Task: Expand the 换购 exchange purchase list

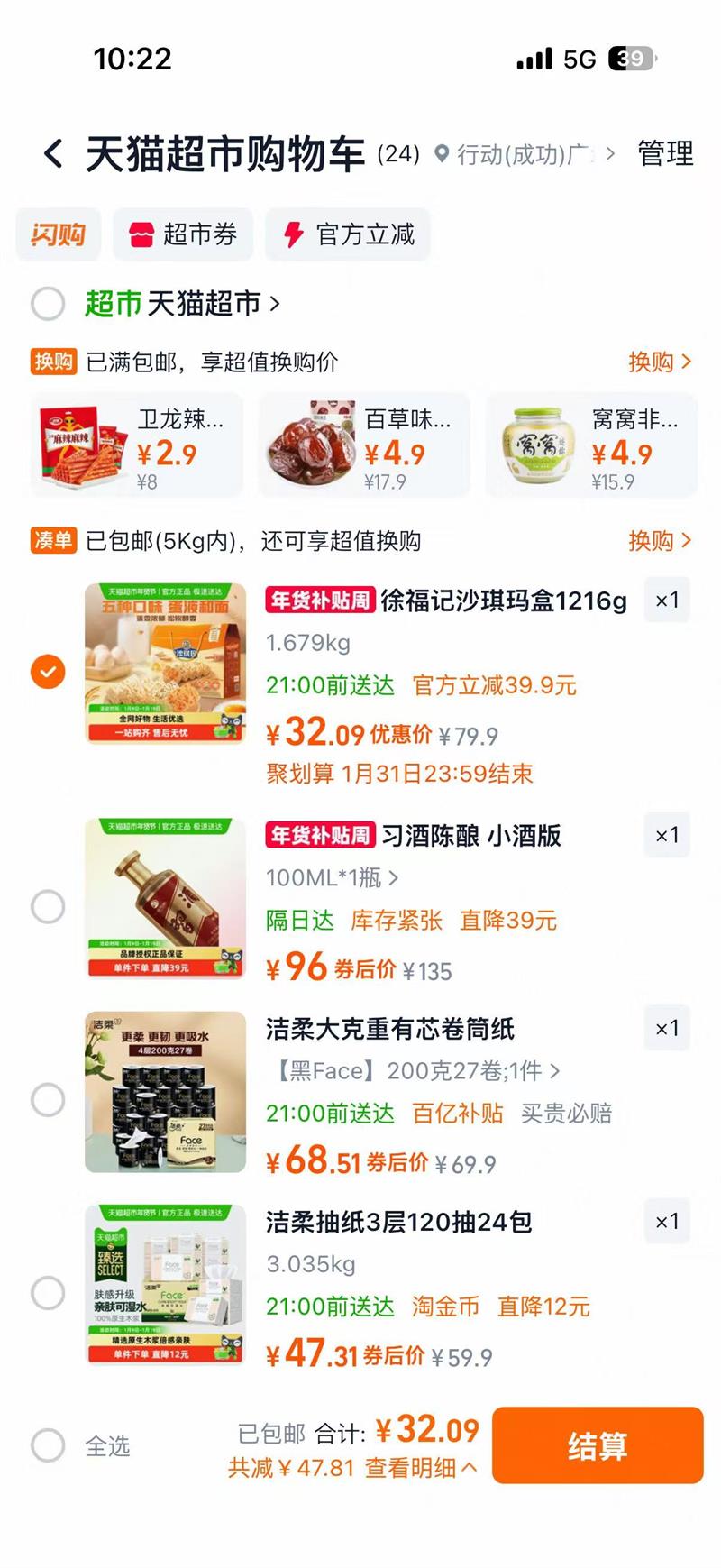Action: click(659, 362)
